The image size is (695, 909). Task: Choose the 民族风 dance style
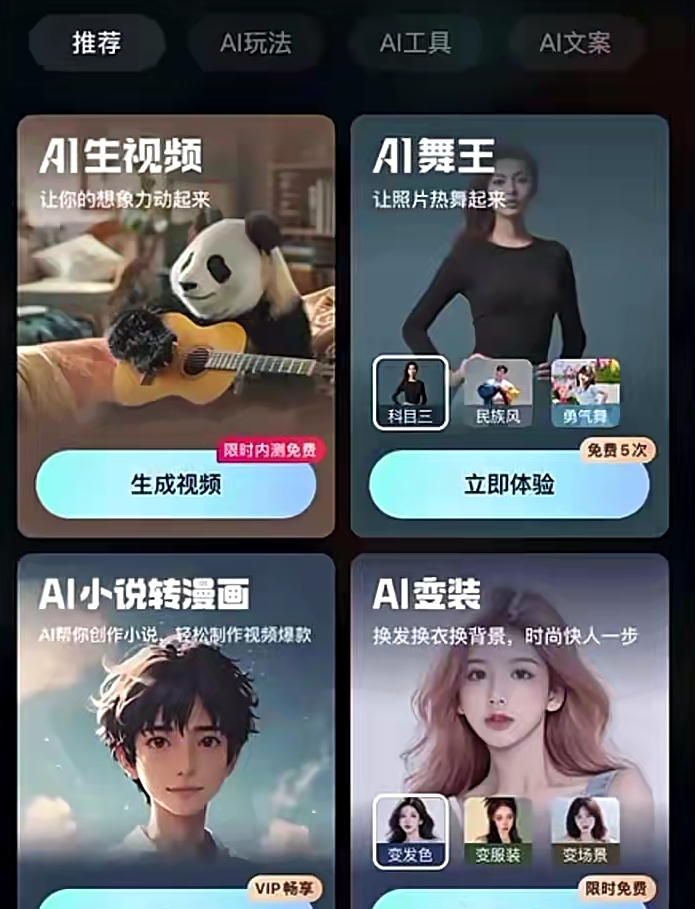498,393
